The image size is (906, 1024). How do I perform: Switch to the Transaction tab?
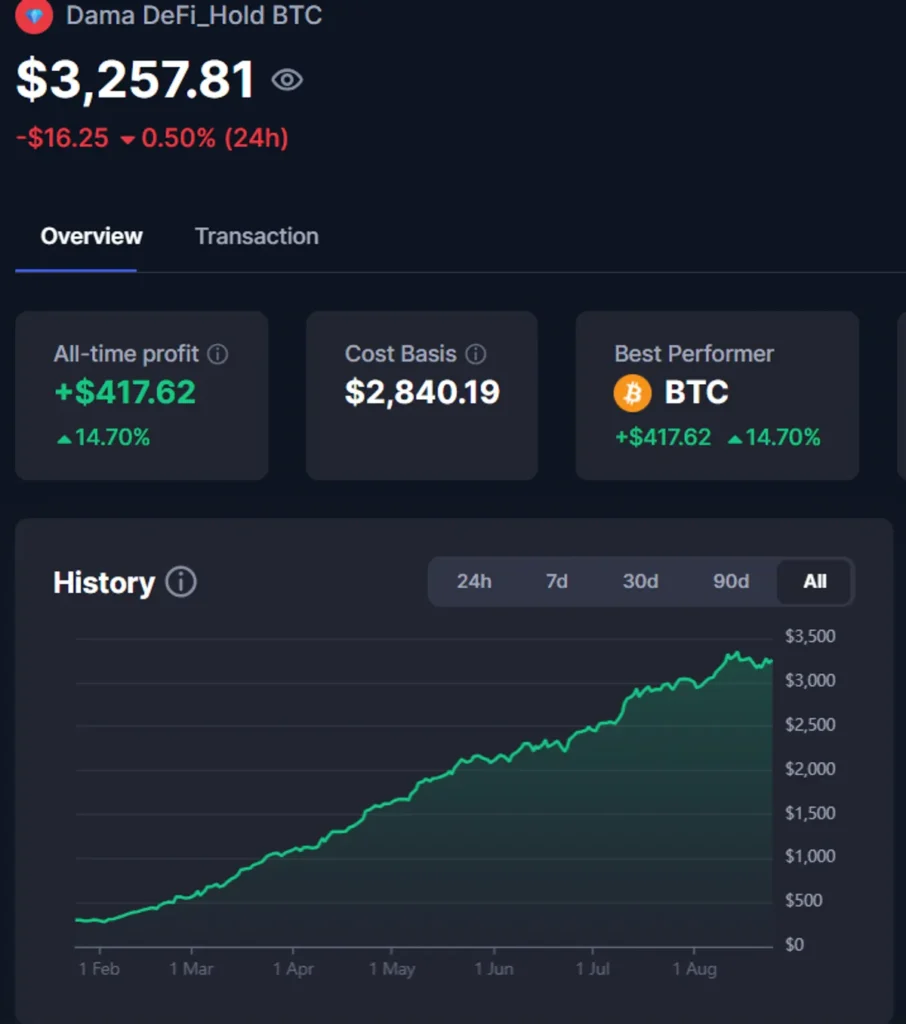pos(257,236)
